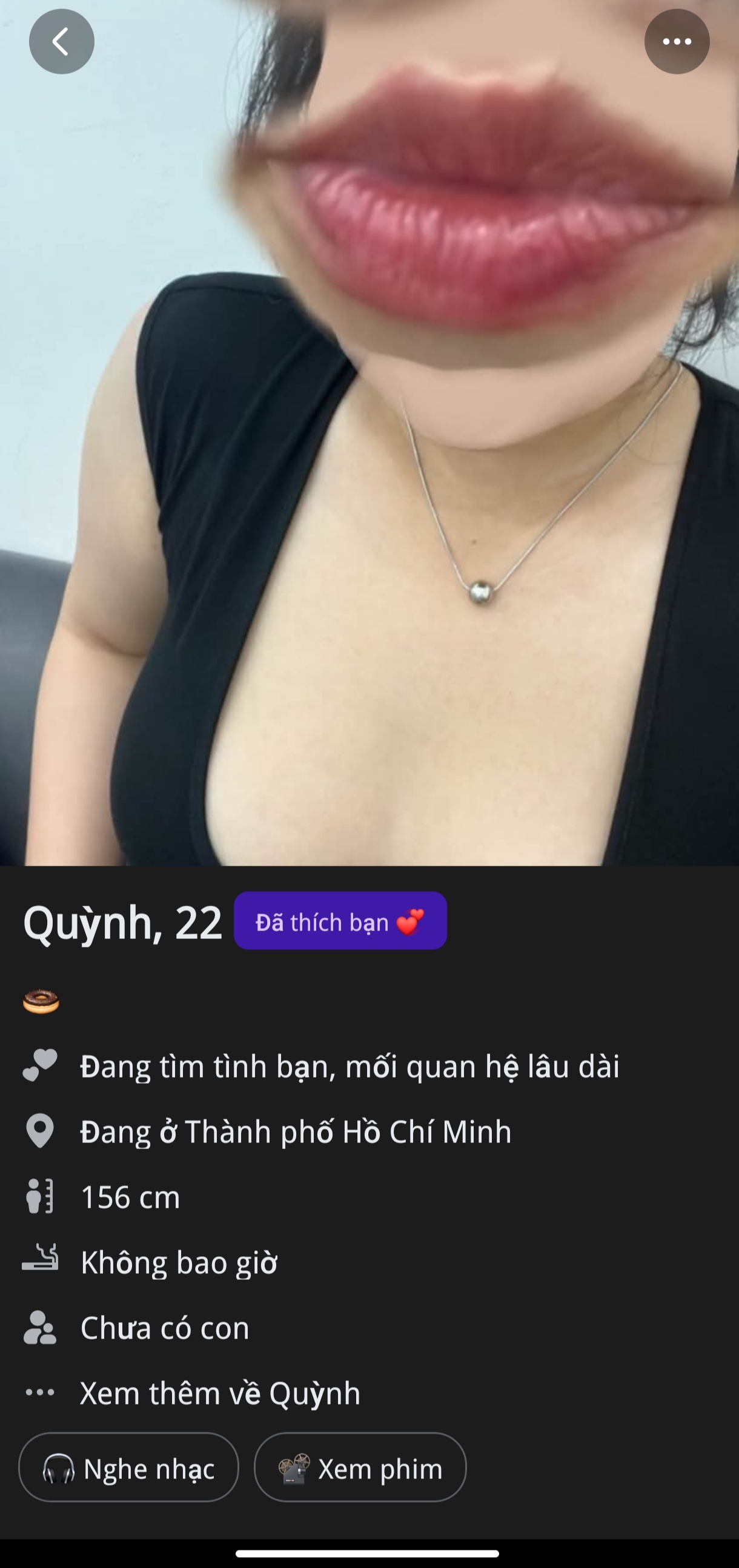
Task: Select the 'Xem phim' interest chip
Action: pyautogui.click(x=359, y=1469)
